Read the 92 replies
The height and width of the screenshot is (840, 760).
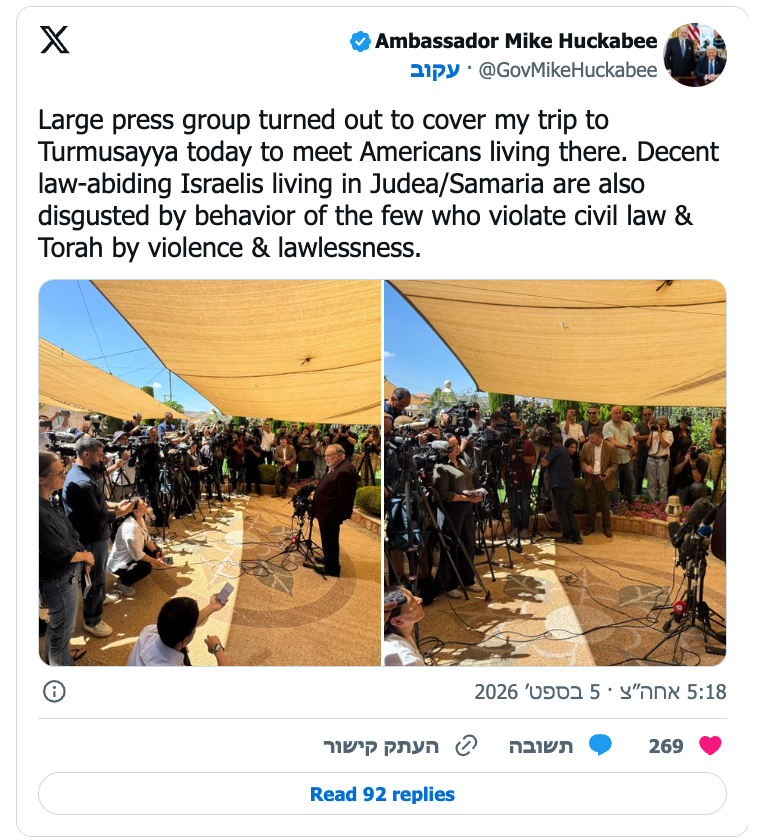[x=382, y=794]
